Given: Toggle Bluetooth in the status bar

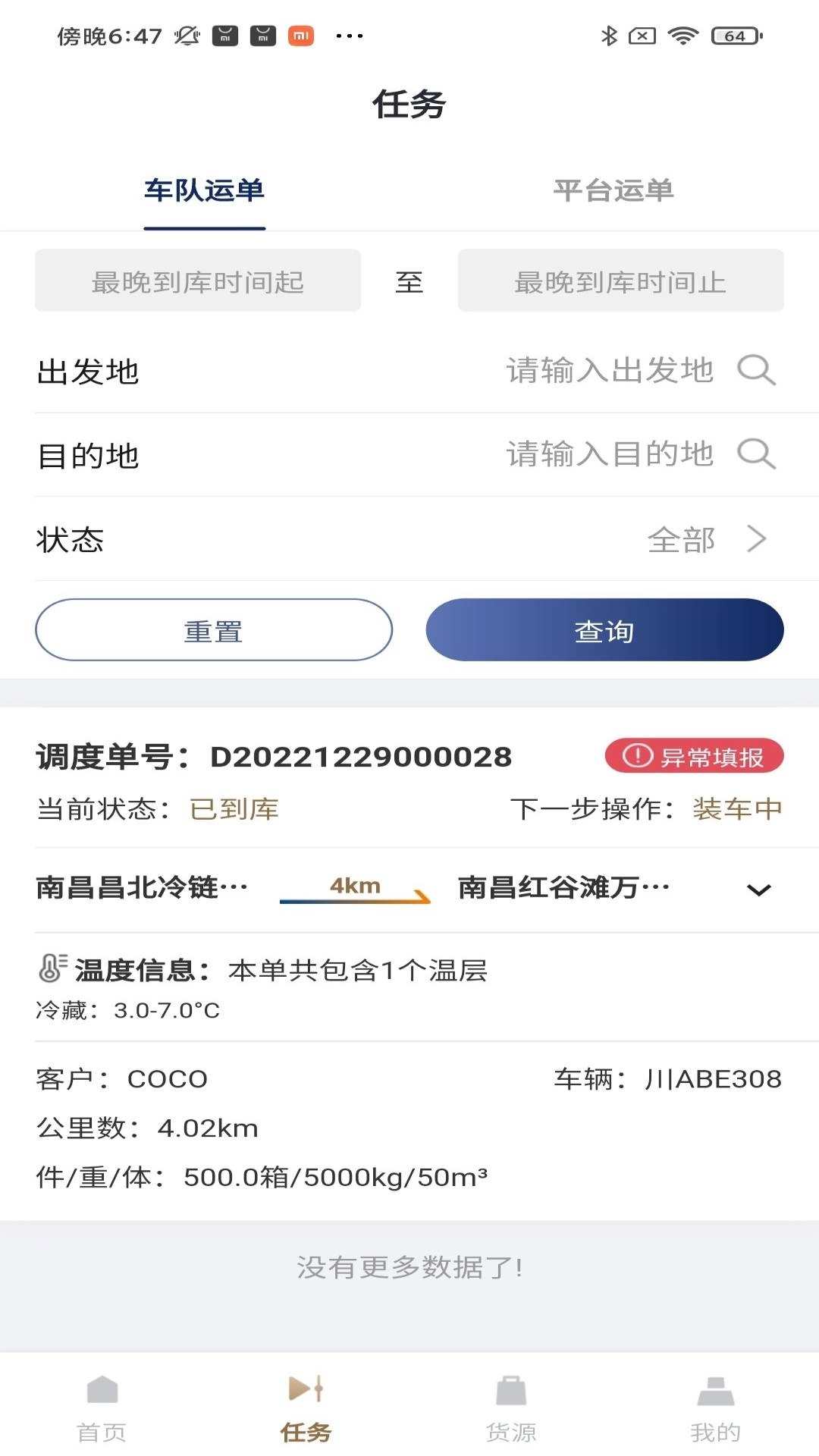Looking at the screenshot, I should (x=610, y=33).
